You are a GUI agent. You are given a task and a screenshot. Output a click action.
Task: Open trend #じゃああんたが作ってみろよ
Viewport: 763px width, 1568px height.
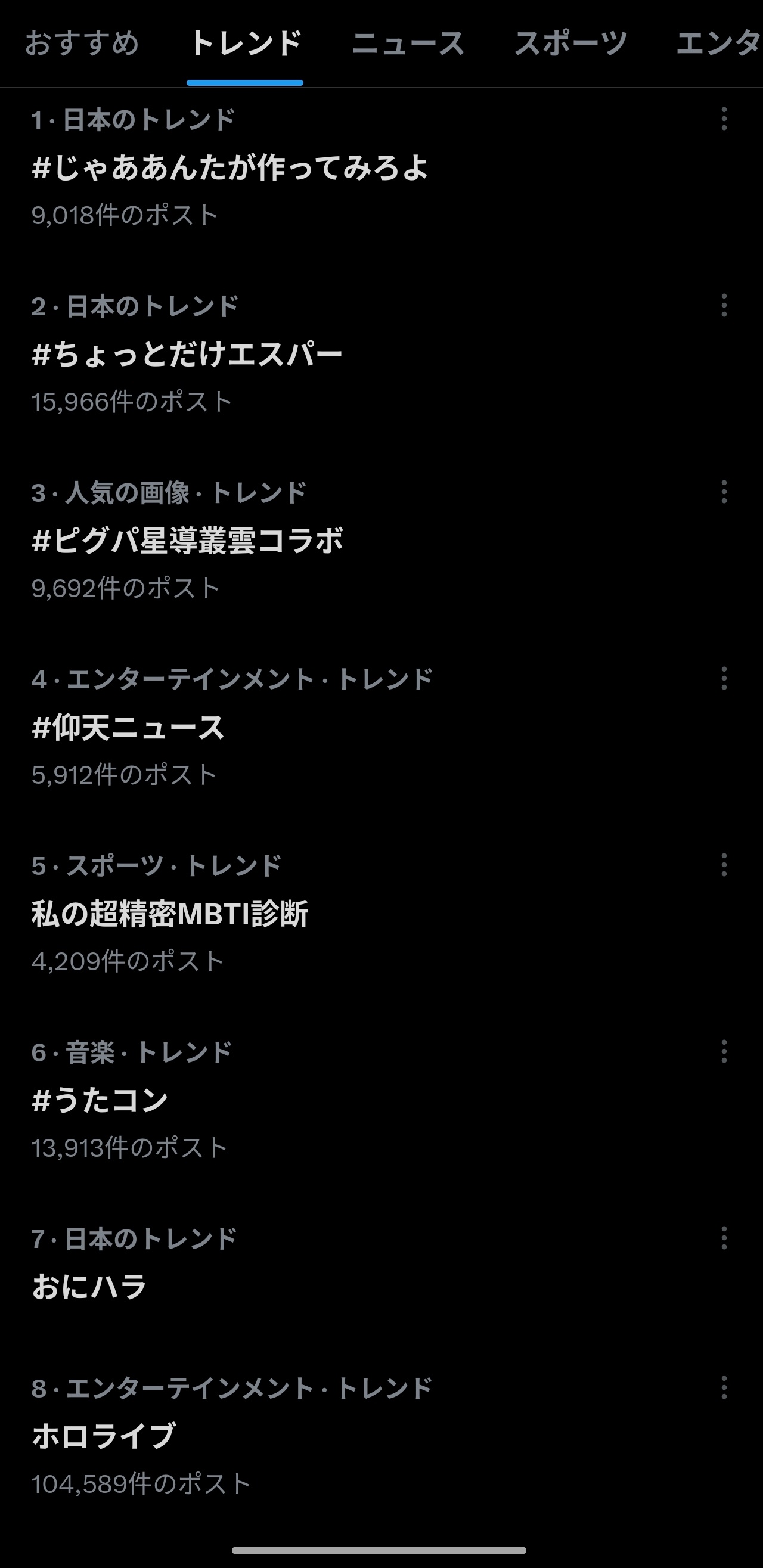click(230, 168)
